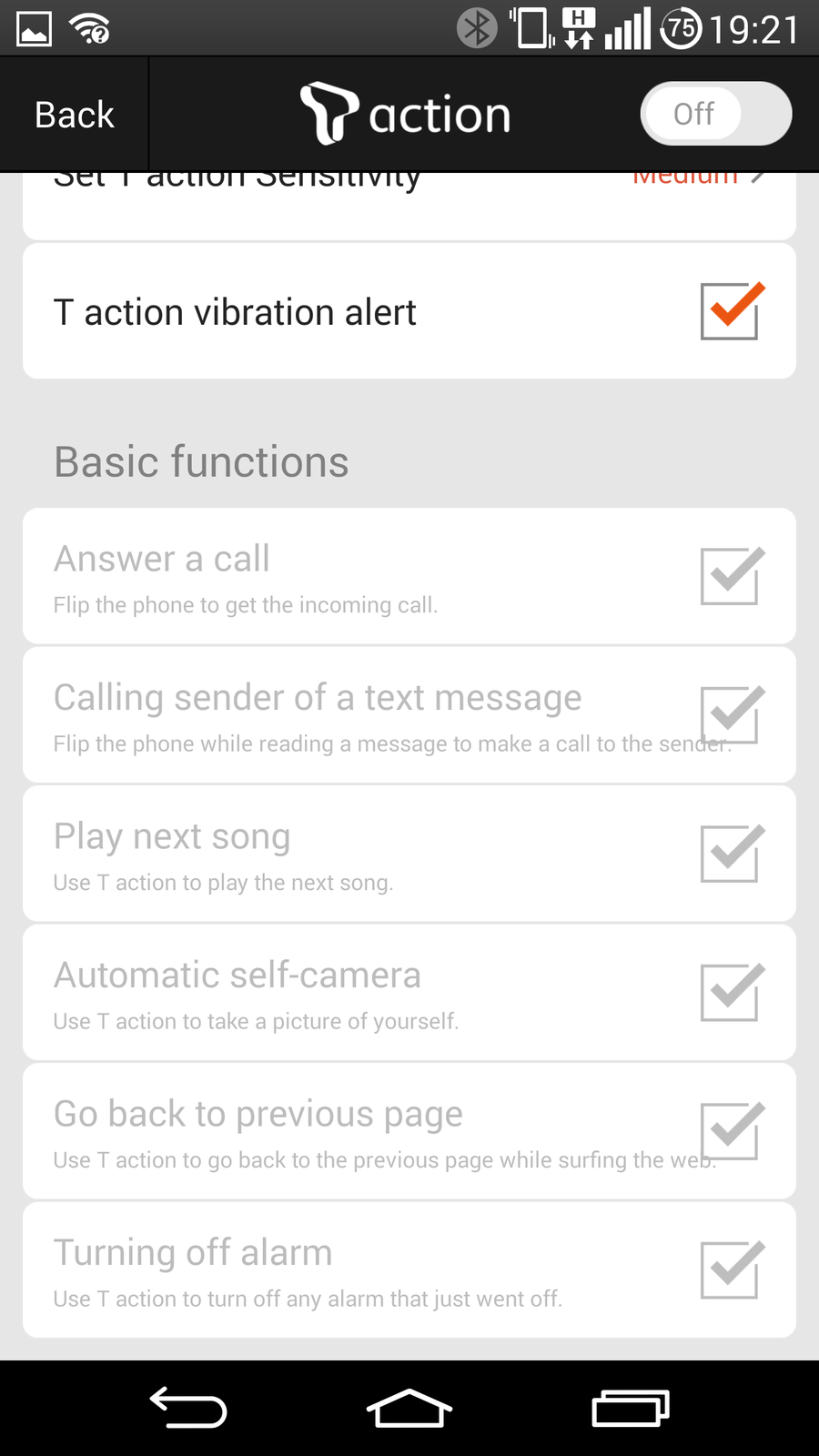This screenshot has width=819, height=1456.
Task: Tap the system home button
Action: pos(409,1409)
